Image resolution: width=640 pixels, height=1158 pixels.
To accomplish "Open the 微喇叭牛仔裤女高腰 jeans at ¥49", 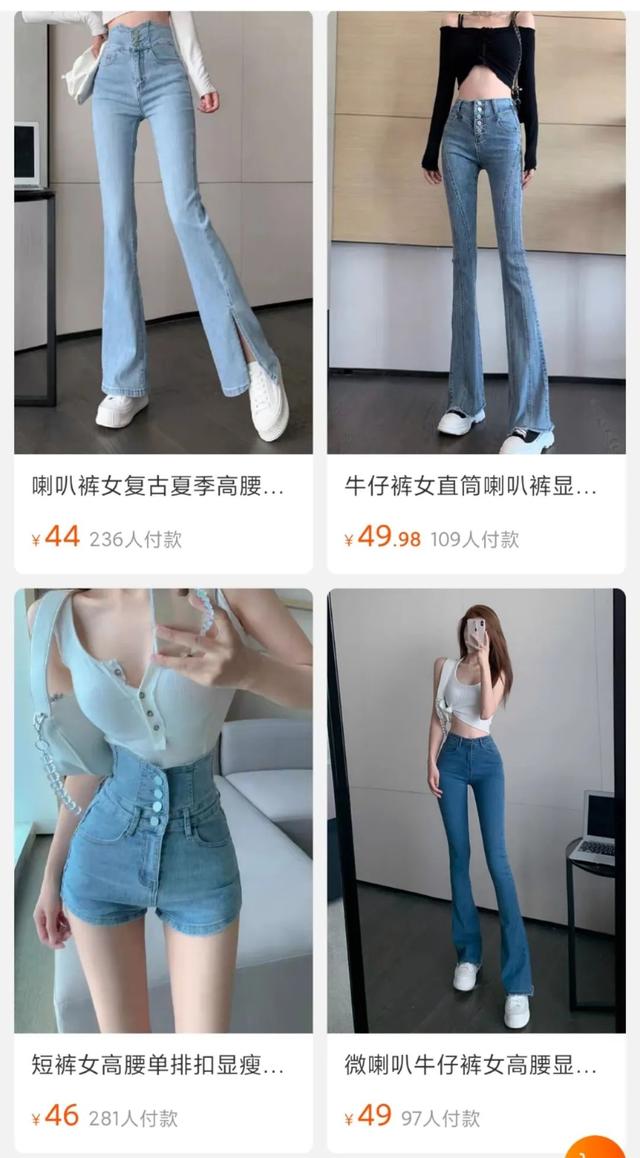I will [476, 870].
